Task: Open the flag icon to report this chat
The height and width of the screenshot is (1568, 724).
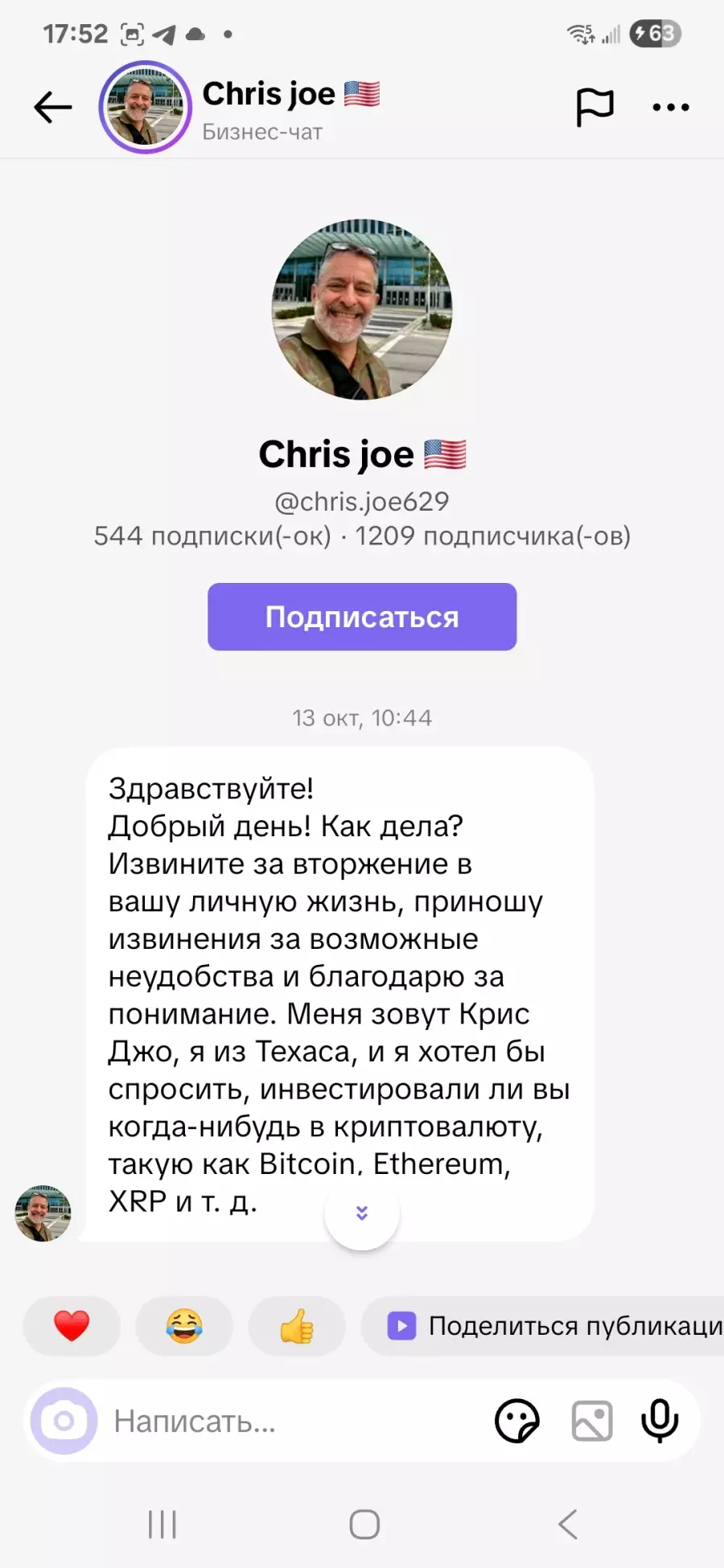Action: coord(594,107)
